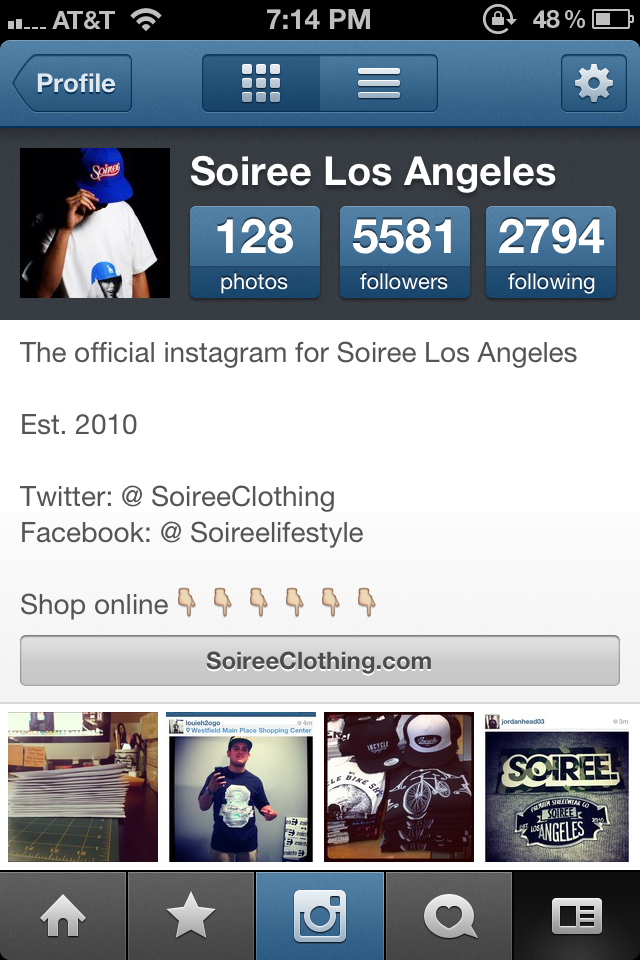Go to the Home feed tab

[x=63, y=916]
